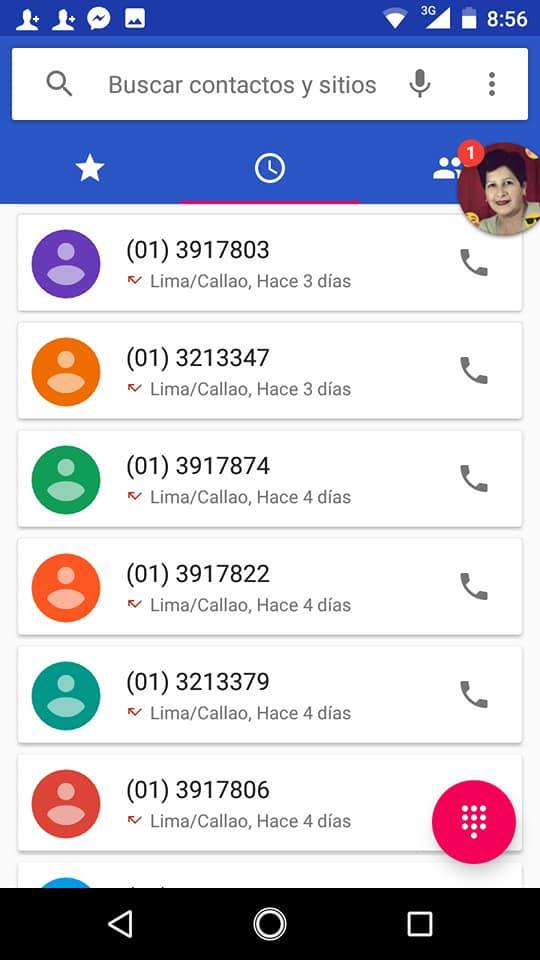540x960 pixels.
Task: Dial (01) 3917874 using its phone icon
Action: (474, 479)
